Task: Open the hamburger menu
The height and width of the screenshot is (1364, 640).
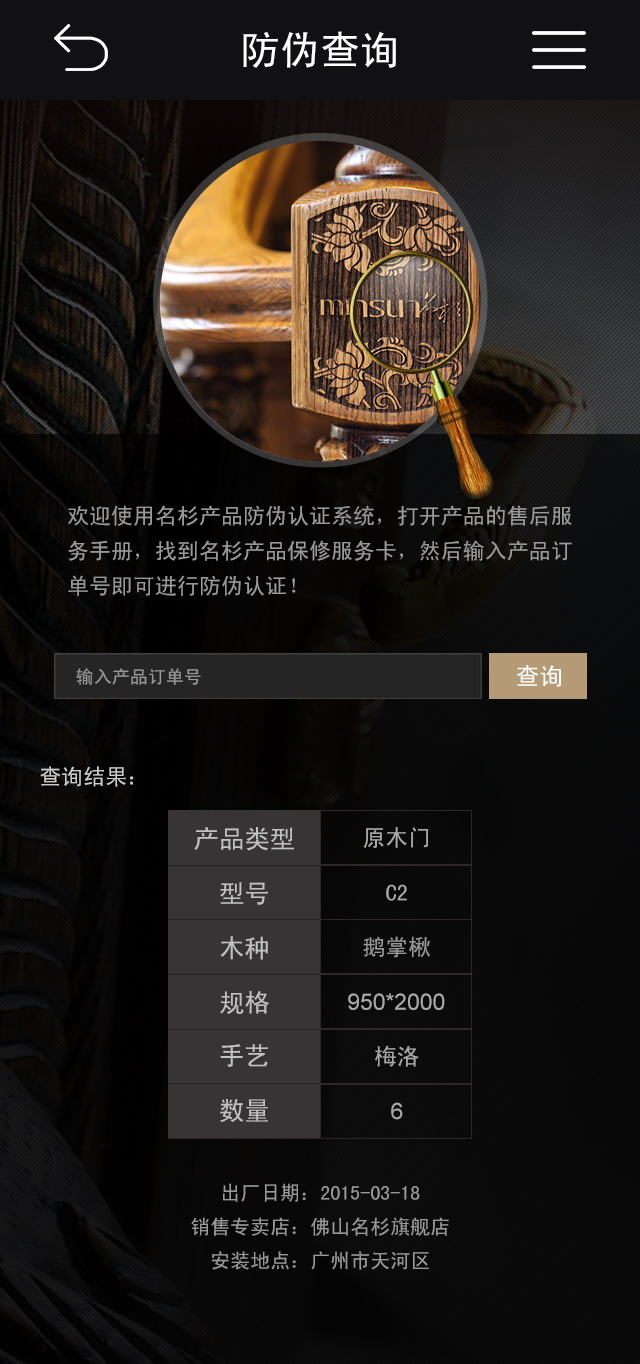Action: (x=558, y=49)
